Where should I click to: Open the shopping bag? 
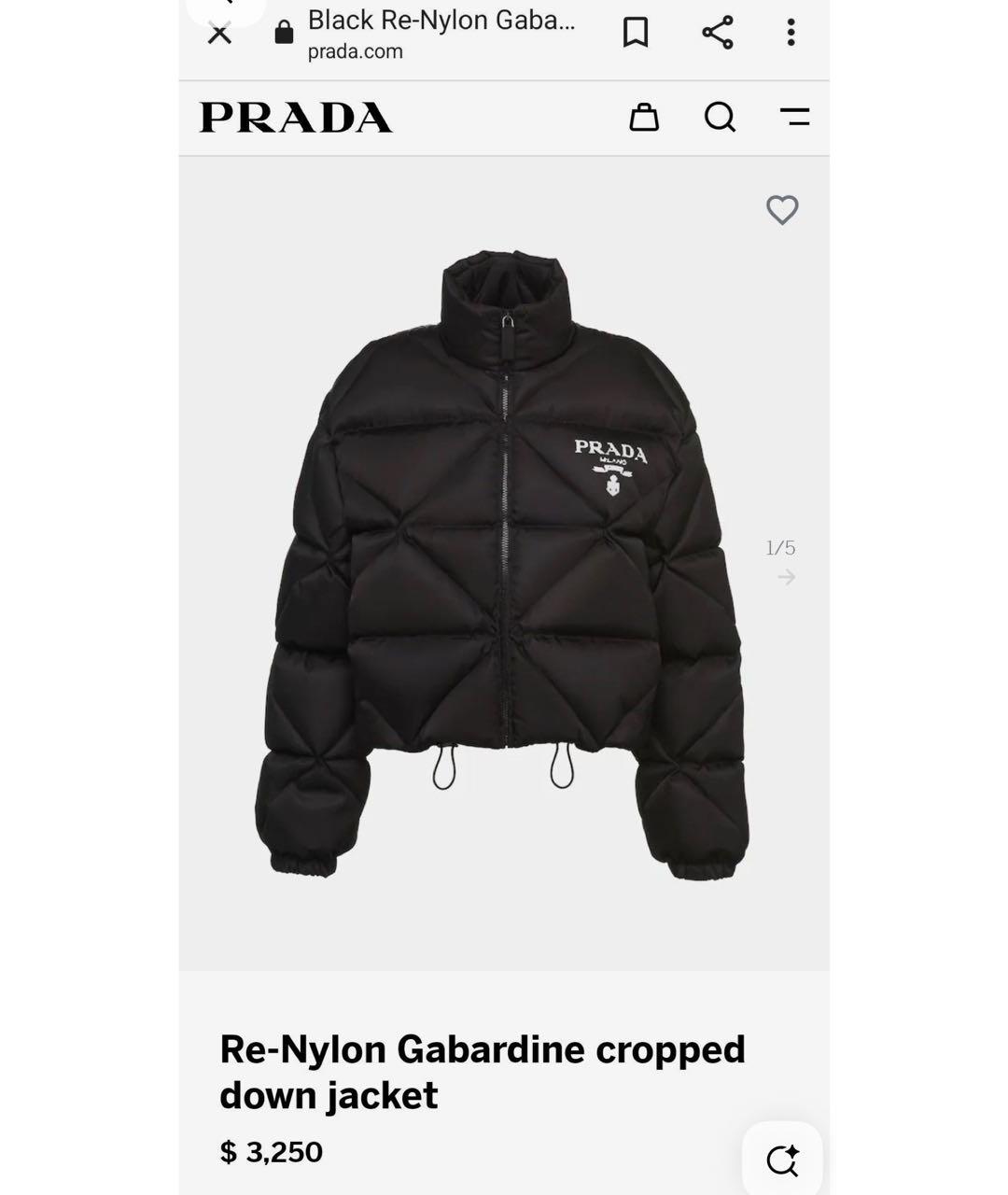(x=646, y=118)
